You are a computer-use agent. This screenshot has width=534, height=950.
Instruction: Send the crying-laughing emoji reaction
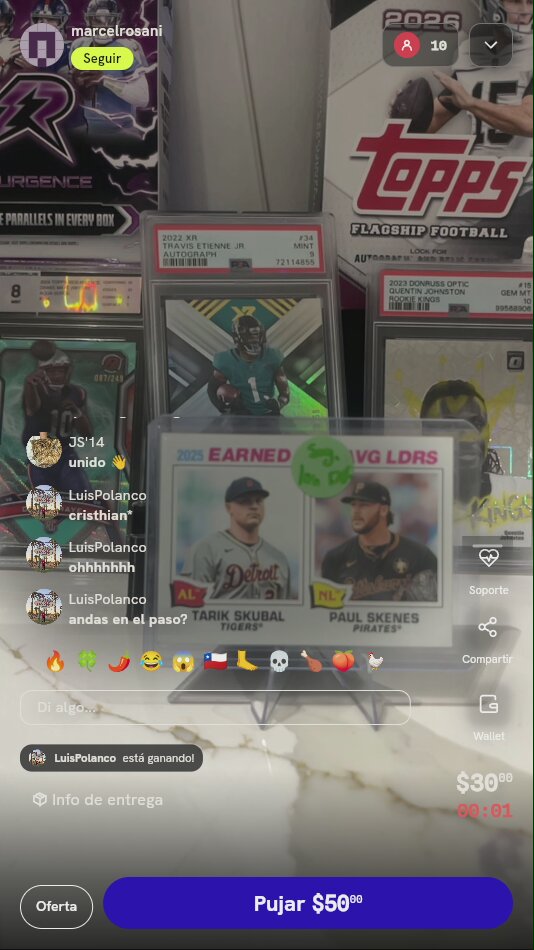click(x=151, y=662)
